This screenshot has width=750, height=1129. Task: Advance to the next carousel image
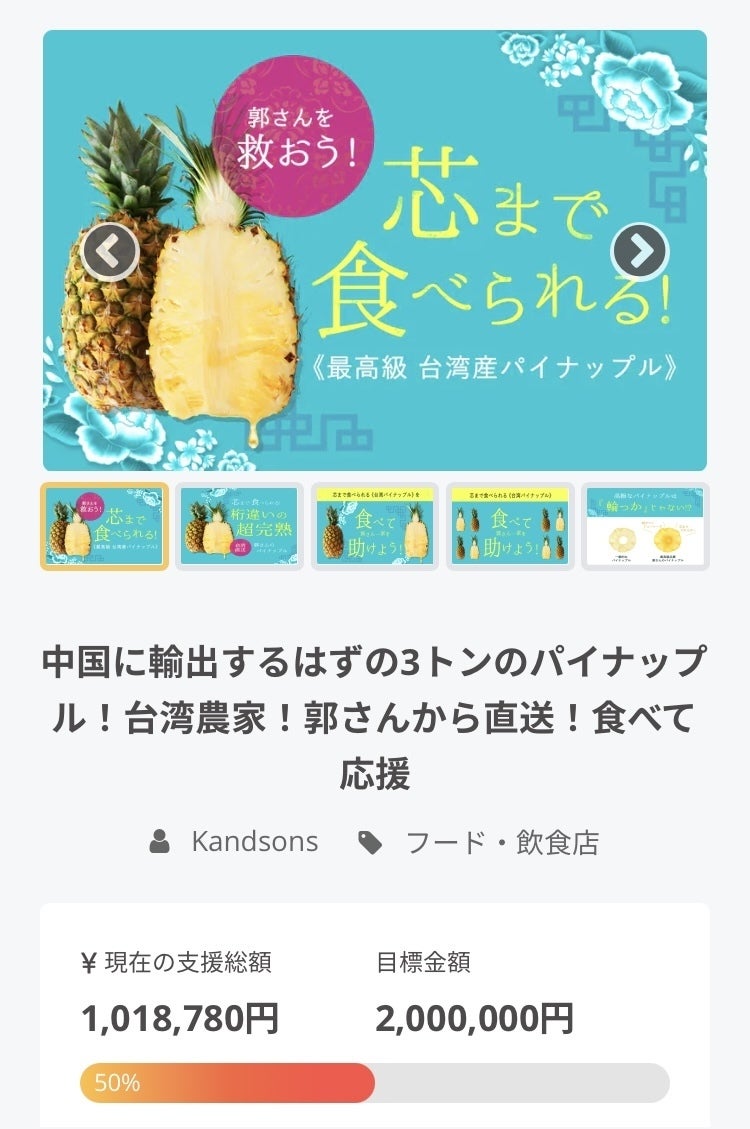[639, 251]
